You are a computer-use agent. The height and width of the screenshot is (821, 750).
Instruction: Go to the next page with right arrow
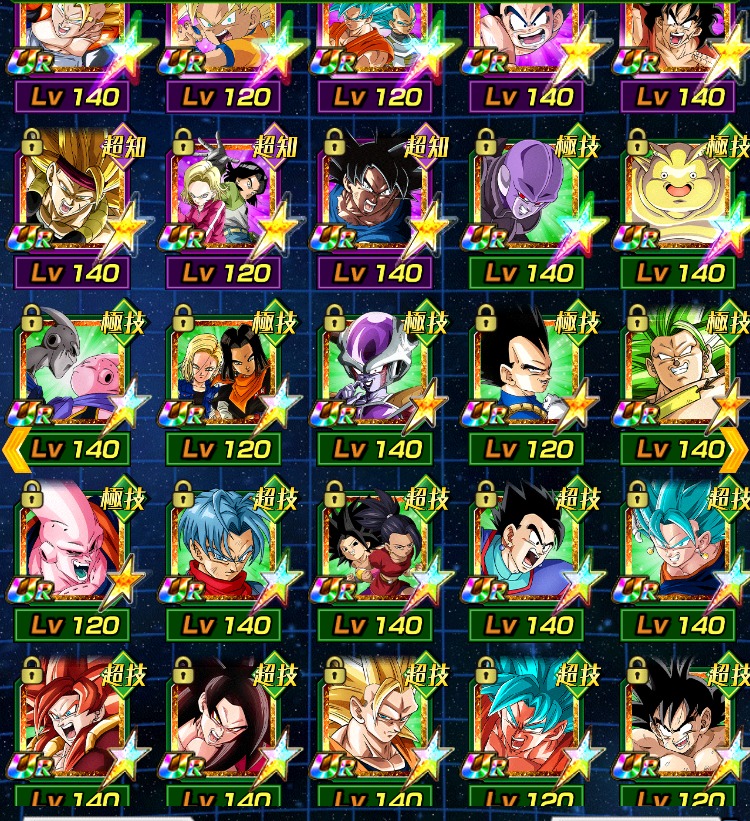735,450
